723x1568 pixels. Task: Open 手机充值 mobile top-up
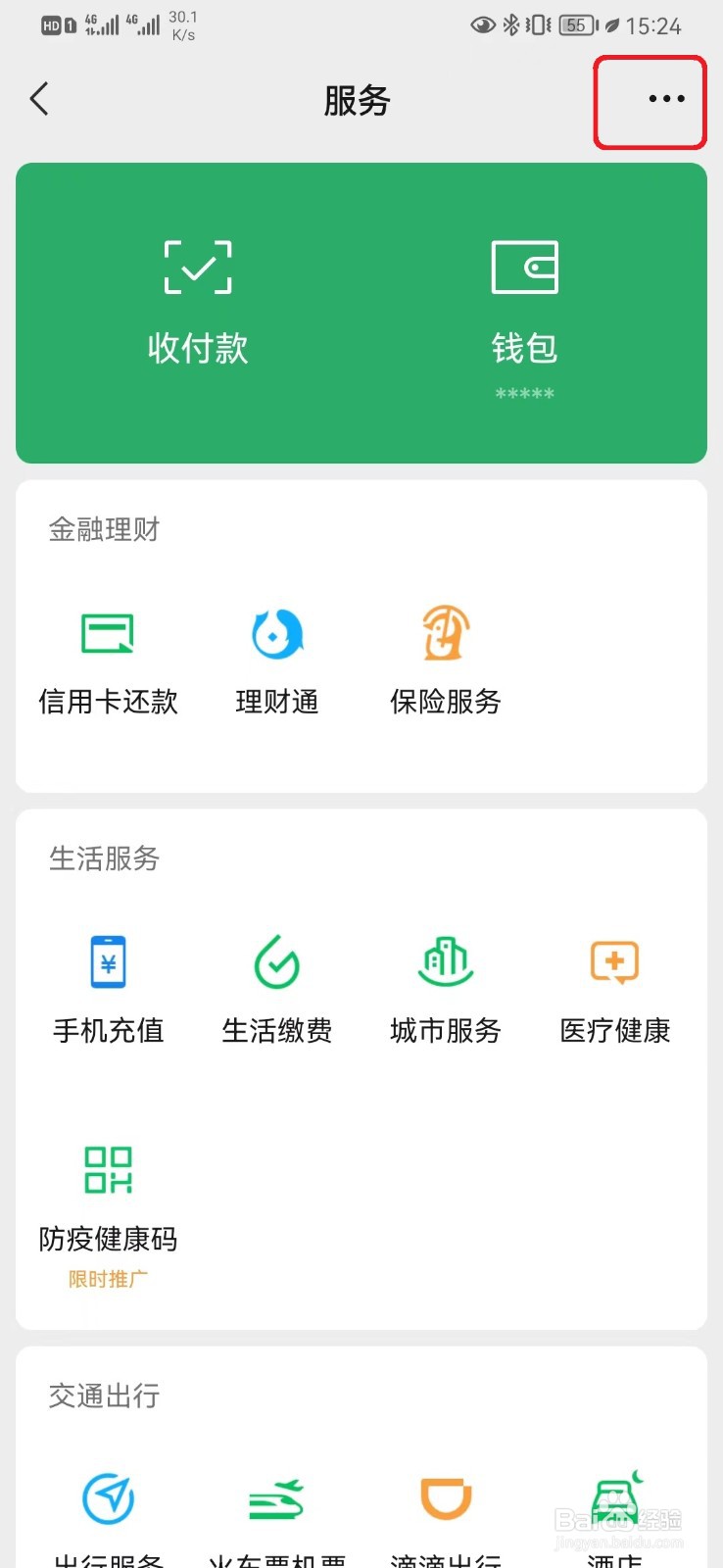(x=108, y=988)
